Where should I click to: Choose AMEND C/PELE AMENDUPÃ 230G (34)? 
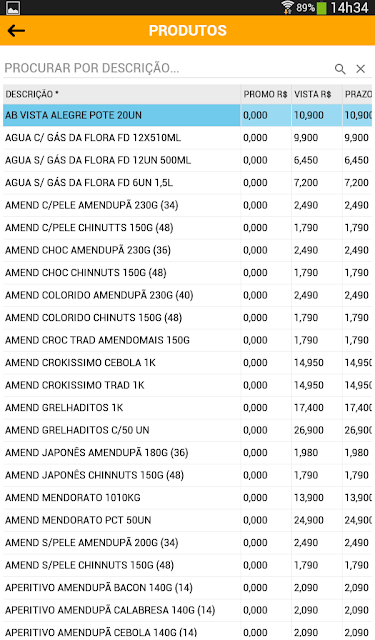click(x=188, y=205)
